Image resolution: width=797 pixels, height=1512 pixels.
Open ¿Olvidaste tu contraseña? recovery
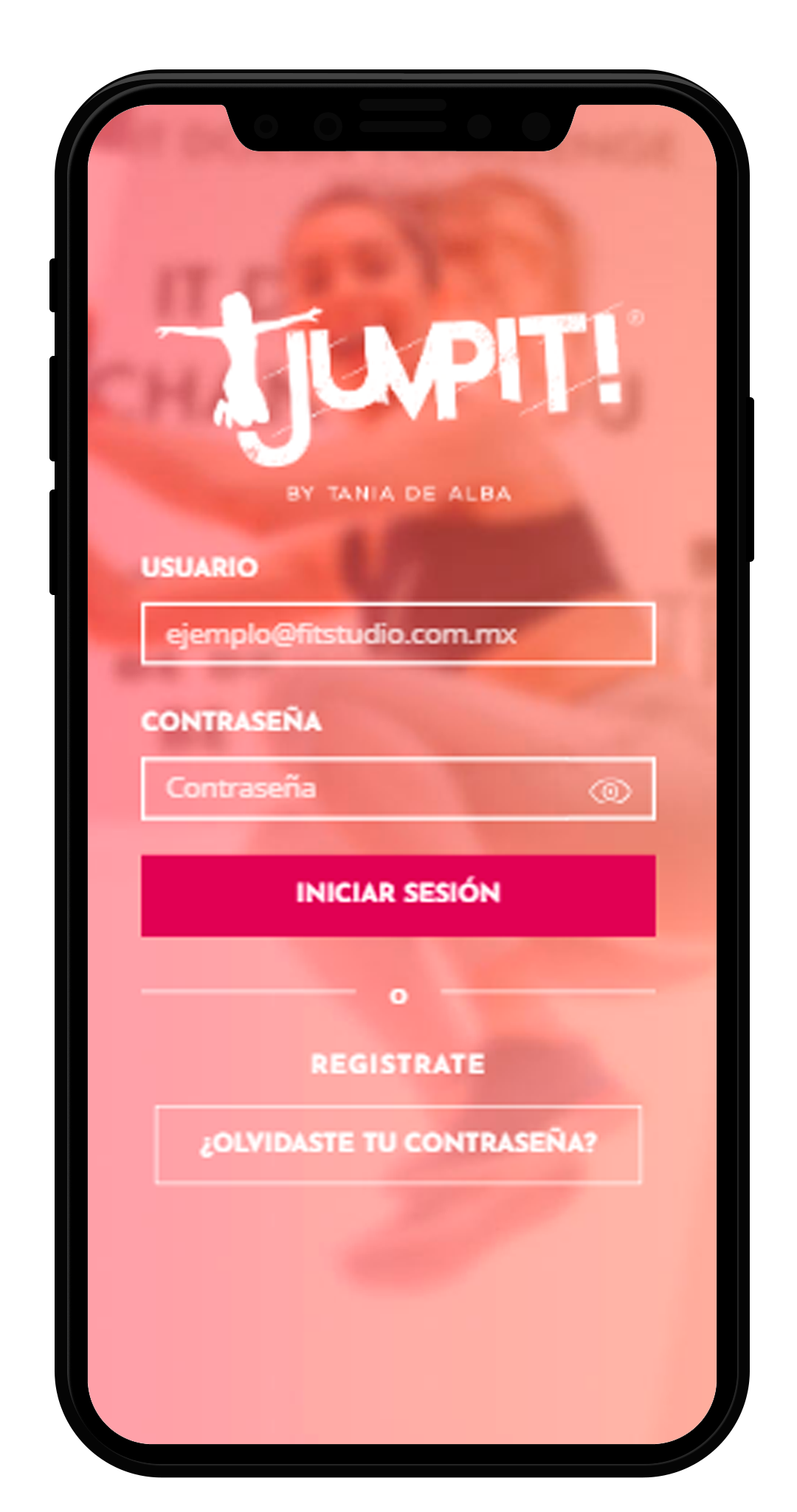[398, 1144]
